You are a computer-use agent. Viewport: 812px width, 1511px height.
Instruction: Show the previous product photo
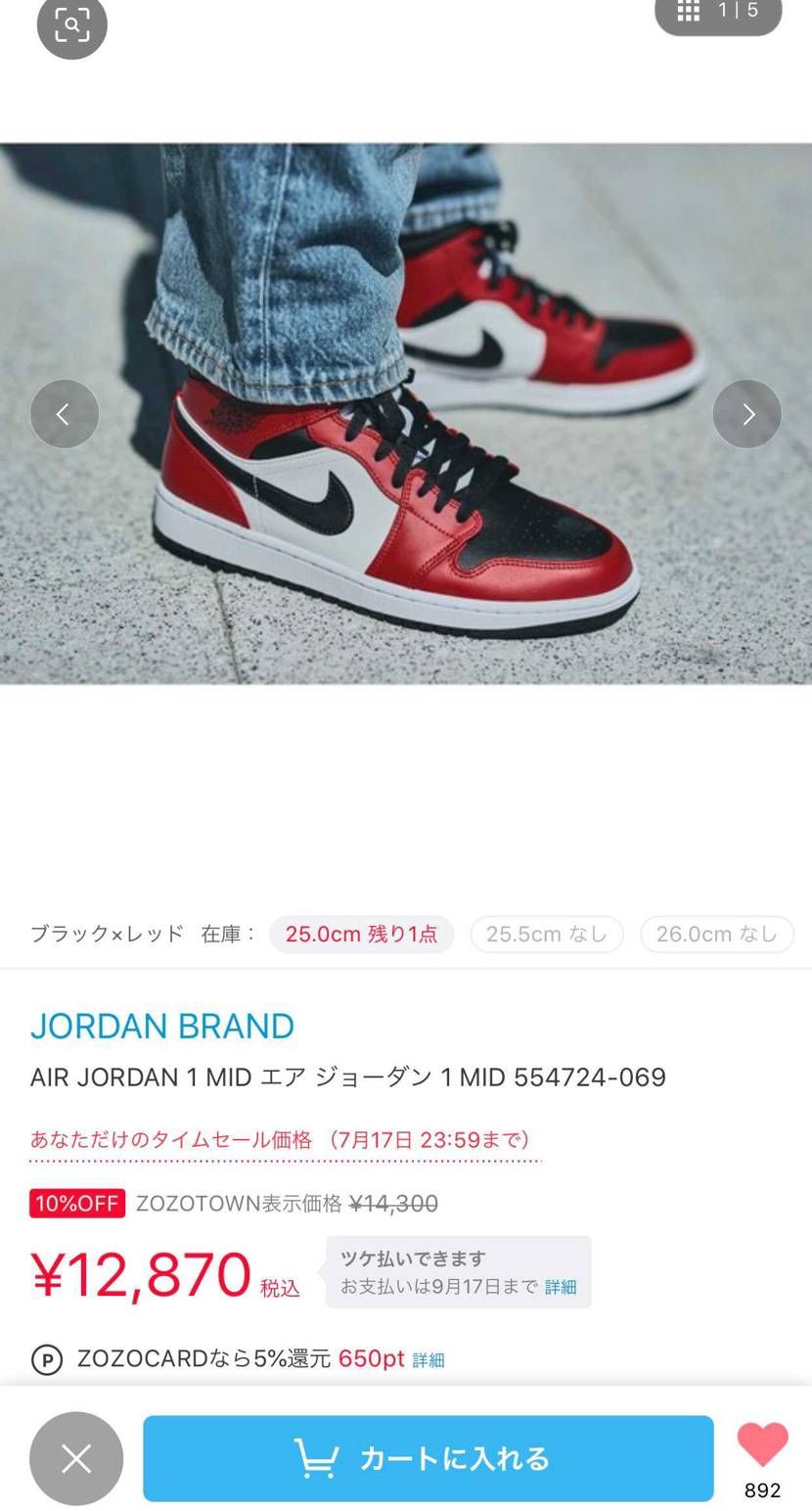pyautogui.click(x=64, y=414)
